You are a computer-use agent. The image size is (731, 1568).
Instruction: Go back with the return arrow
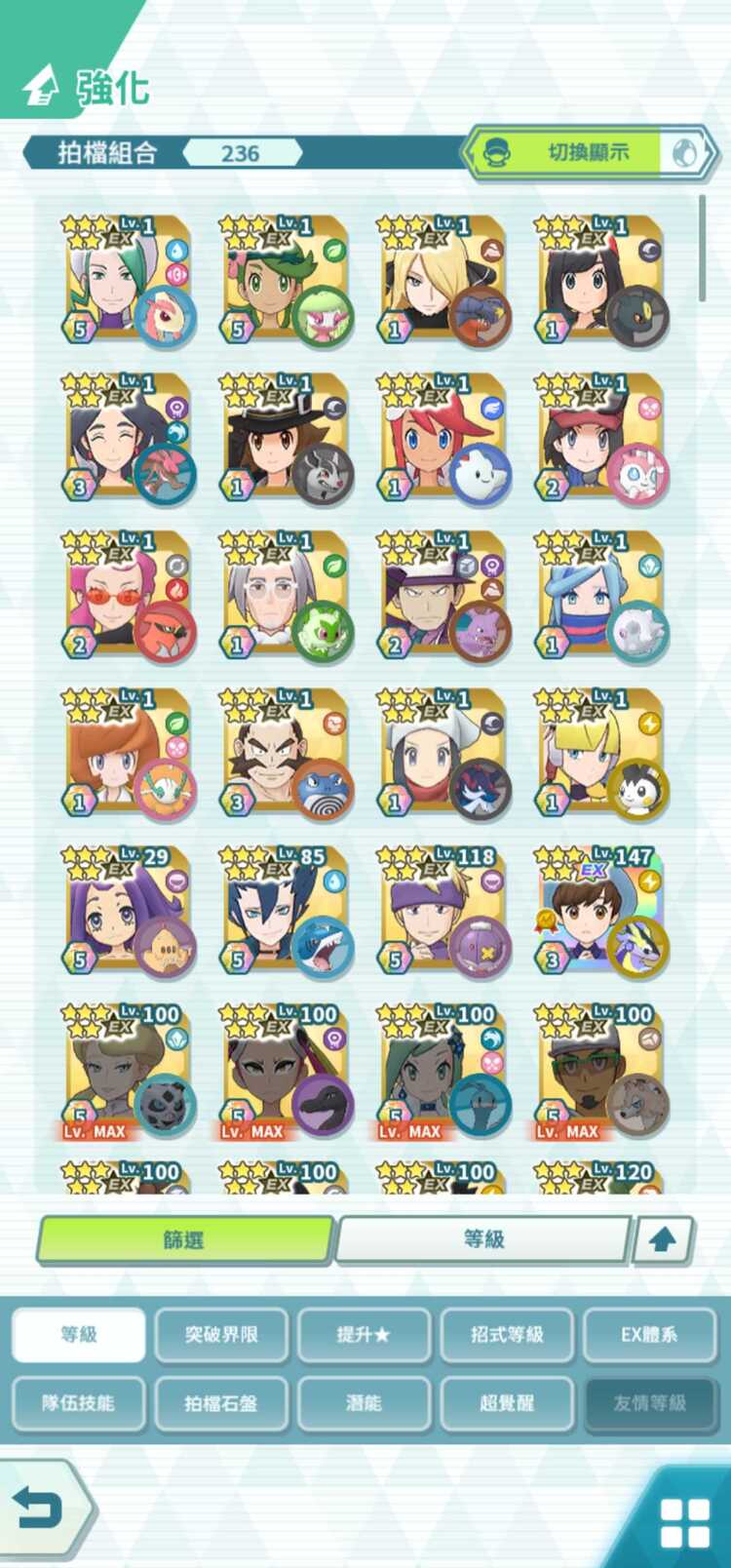pyautogui.click(x=41, y=1509)
